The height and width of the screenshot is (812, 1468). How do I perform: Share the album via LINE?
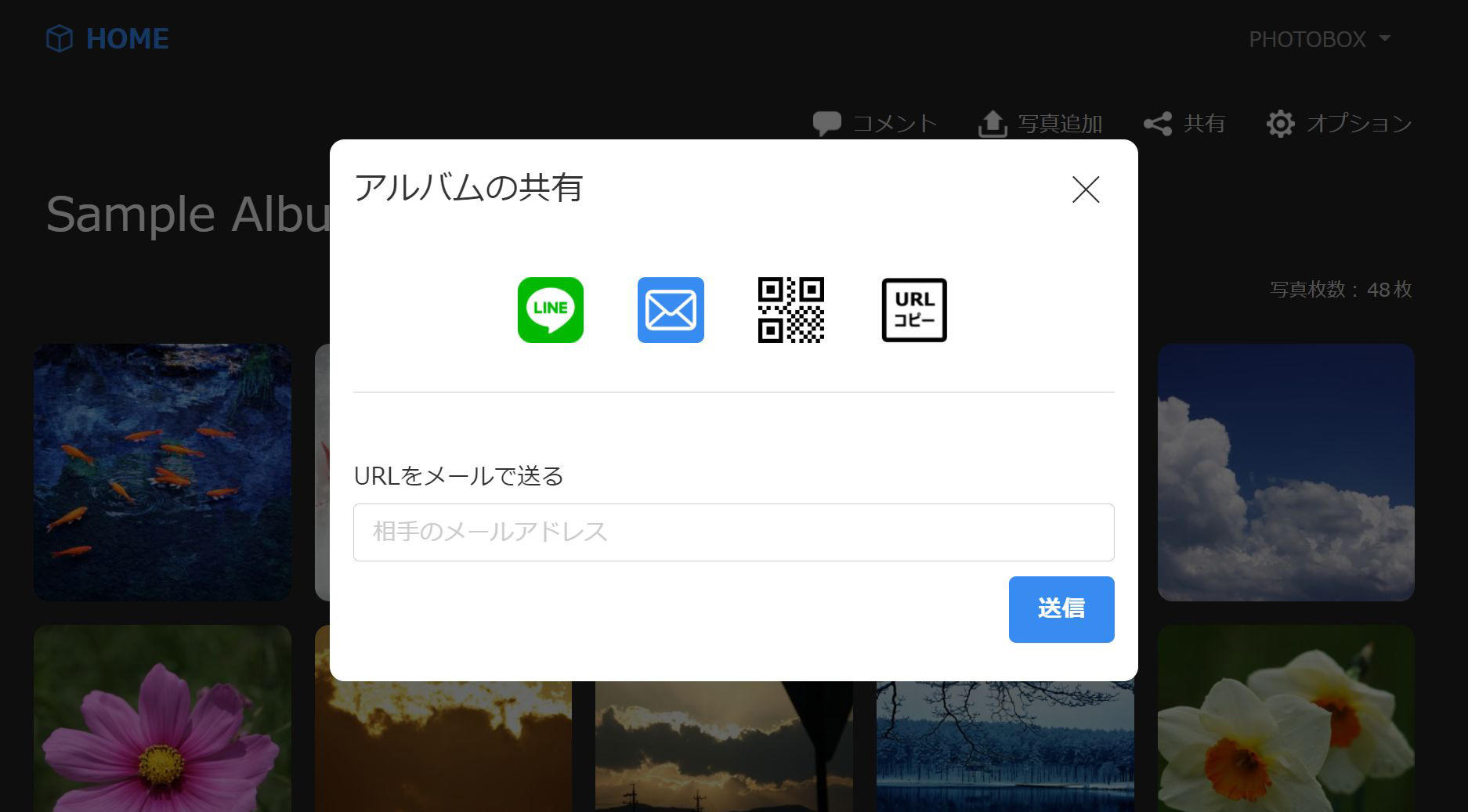tap(550, 310)
